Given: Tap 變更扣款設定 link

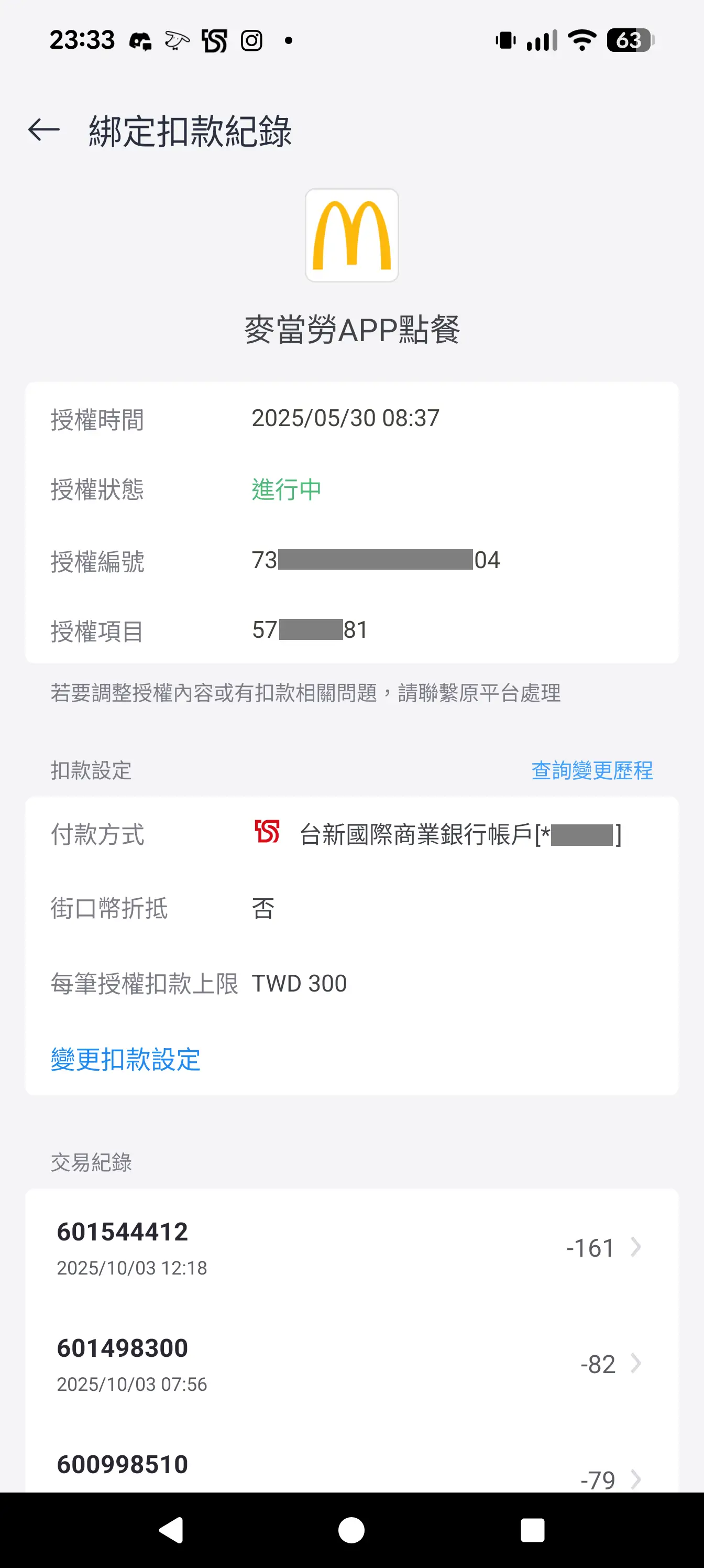Looking at the screenshot, I should pos(125,1059).
